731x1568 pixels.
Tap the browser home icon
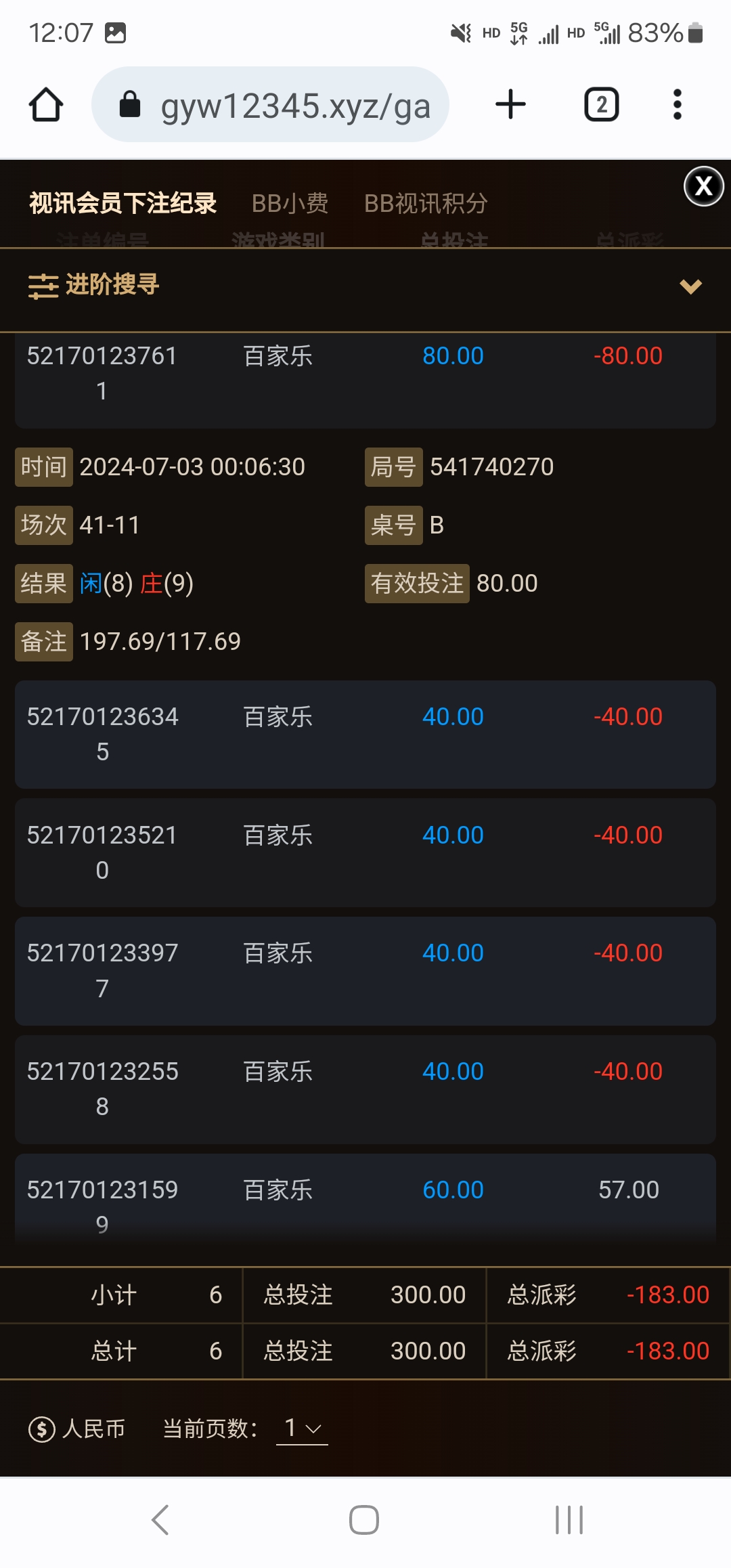pyautogui.click(x=46, y=105)
